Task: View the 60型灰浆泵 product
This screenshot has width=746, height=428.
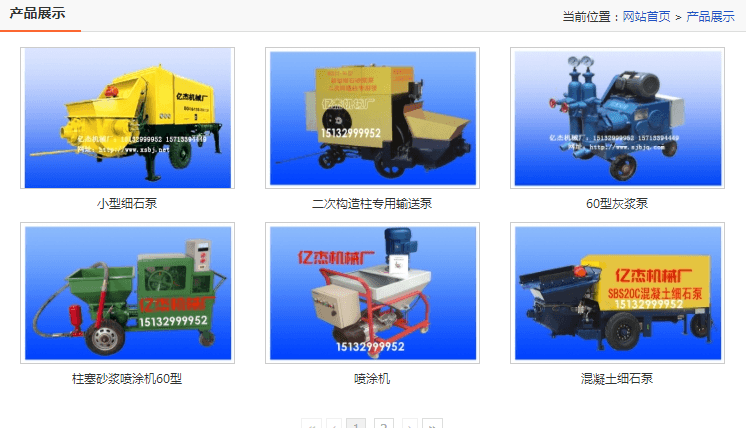Action: 617,118
